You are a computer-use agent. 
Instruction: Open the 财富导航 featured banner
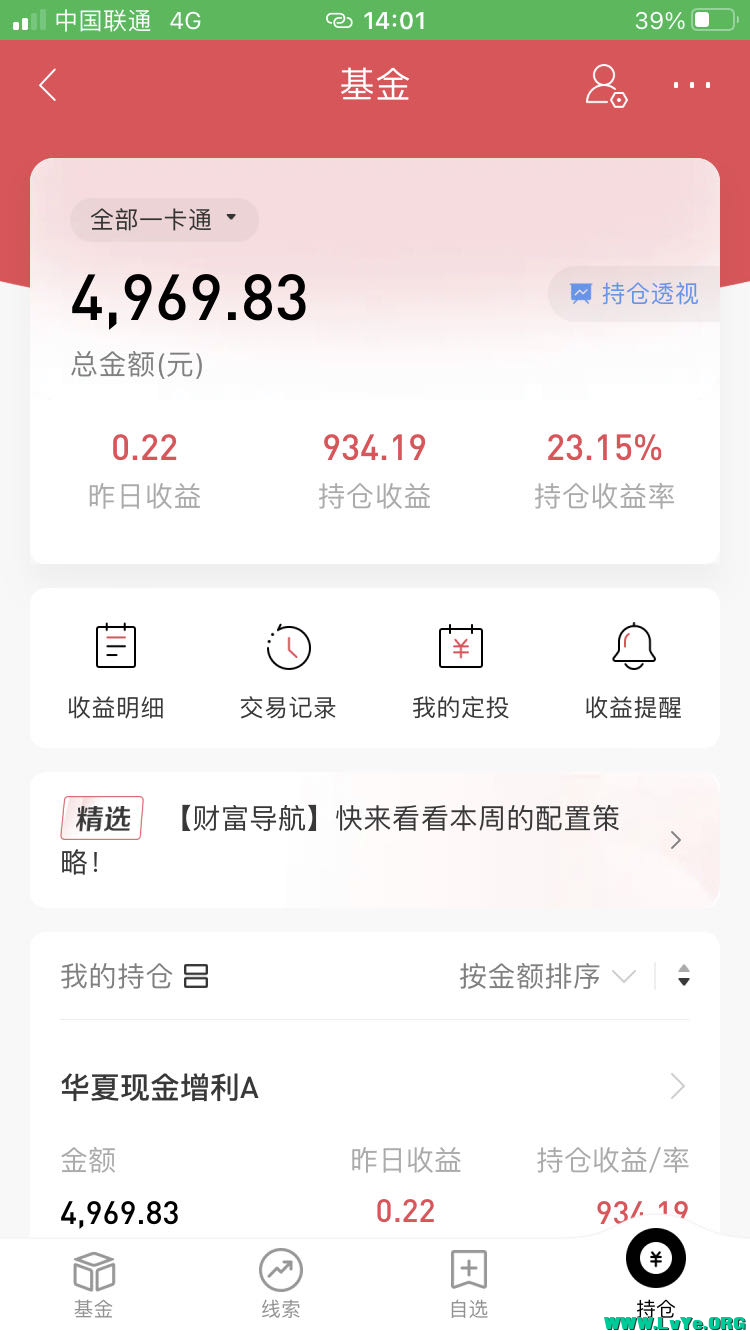coord(374,839)
